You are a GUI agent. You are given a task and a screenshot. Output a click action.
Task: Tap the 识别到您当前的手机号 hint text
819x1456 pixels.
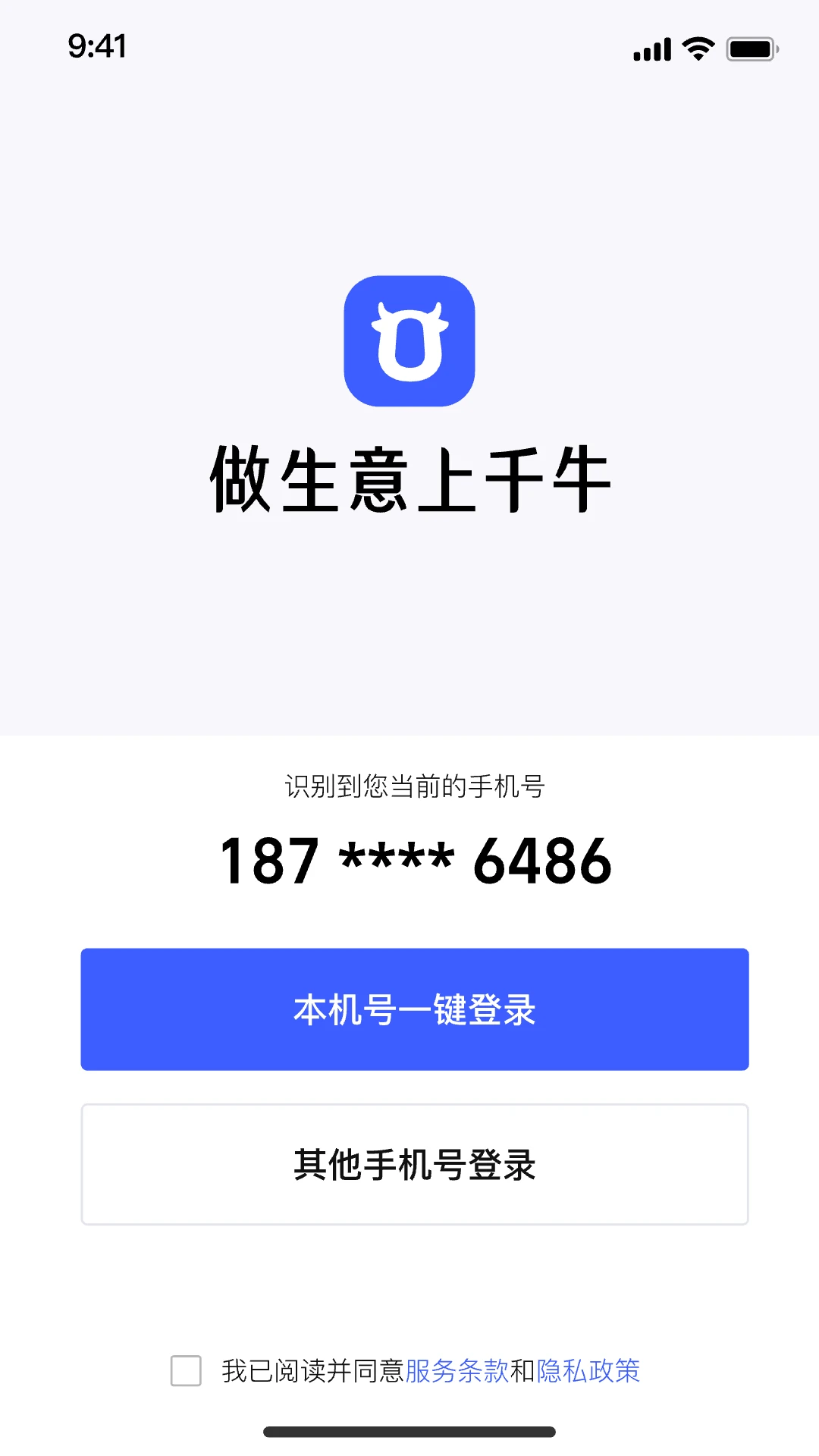(414, 786)
